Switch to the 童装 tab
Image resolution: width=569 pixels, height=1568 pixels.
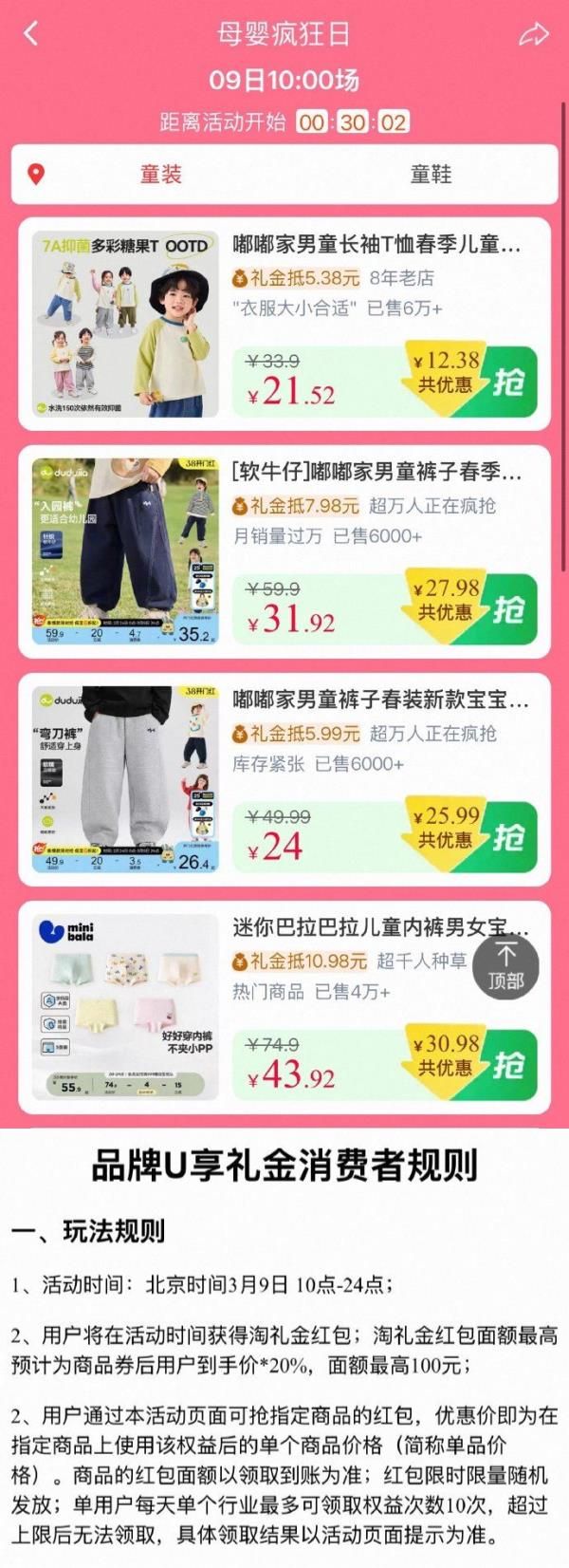pyautogui.click(x=161, y=175)
